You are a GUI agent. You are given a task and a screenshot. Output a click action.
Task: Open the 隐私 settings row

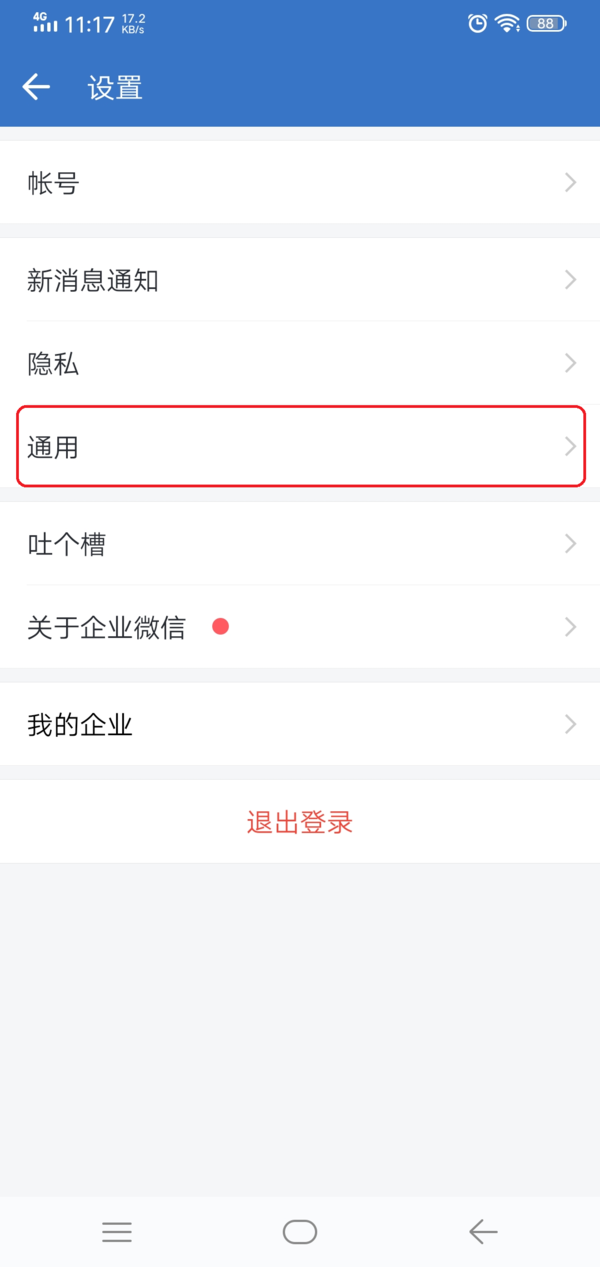coord(300,364)
